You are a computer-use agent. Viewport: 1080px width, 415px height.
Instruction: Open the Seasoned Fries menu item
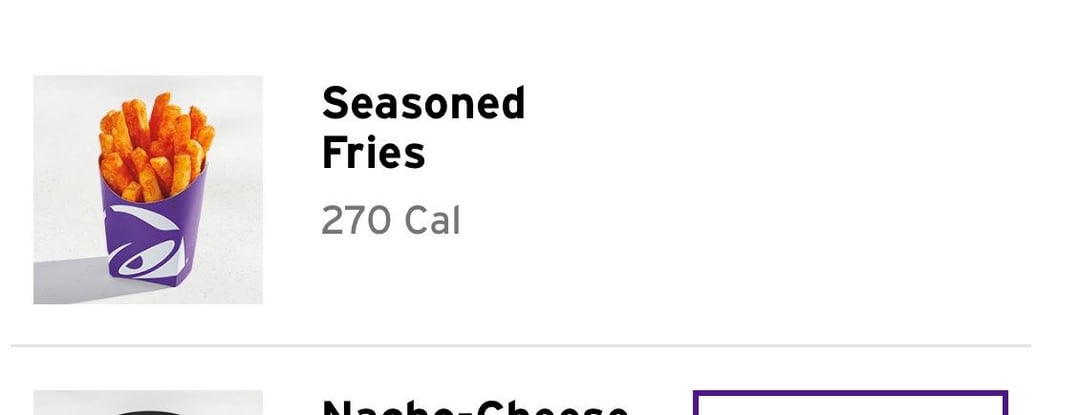tap(423, 129)
